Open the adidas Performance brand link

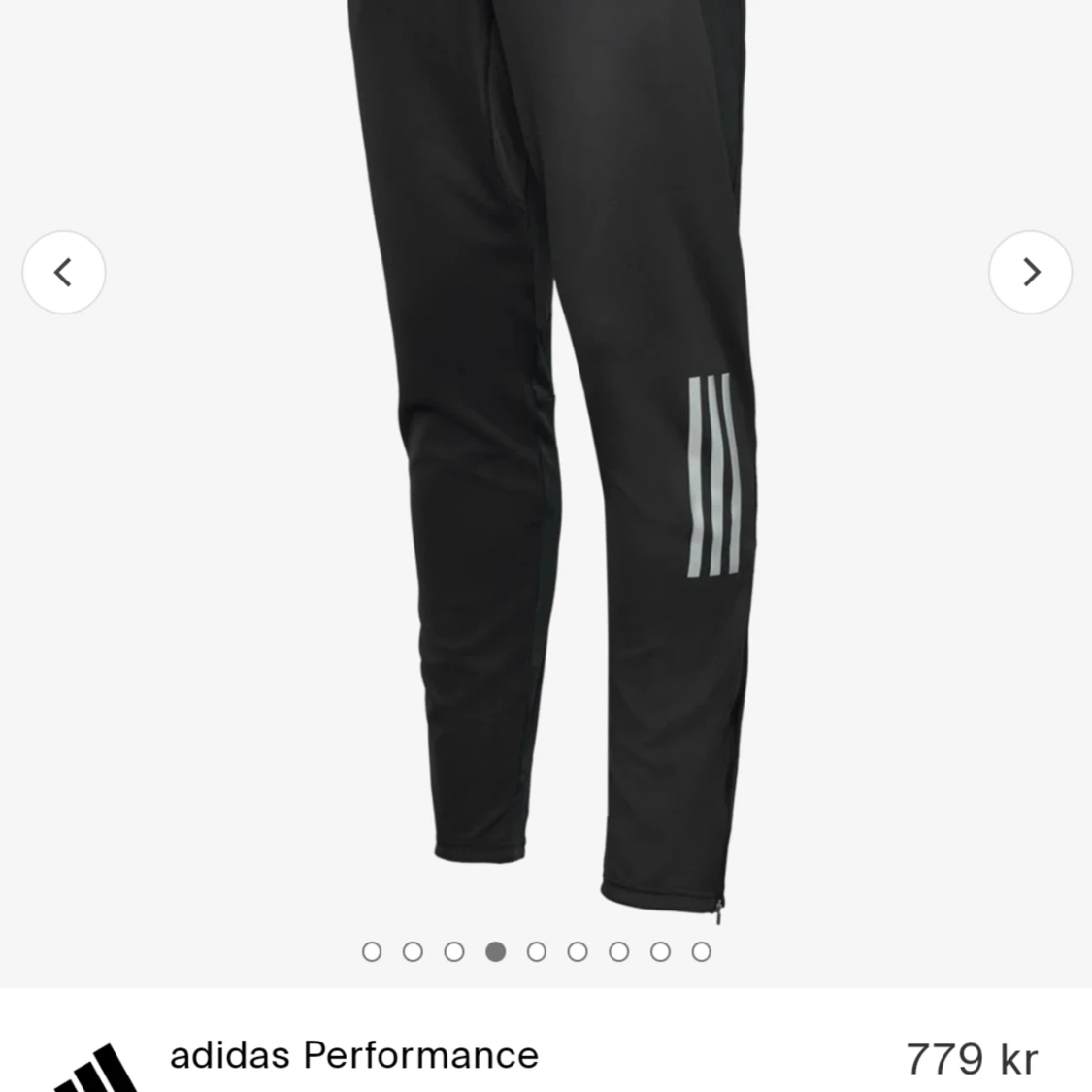tap(353, 1055)
